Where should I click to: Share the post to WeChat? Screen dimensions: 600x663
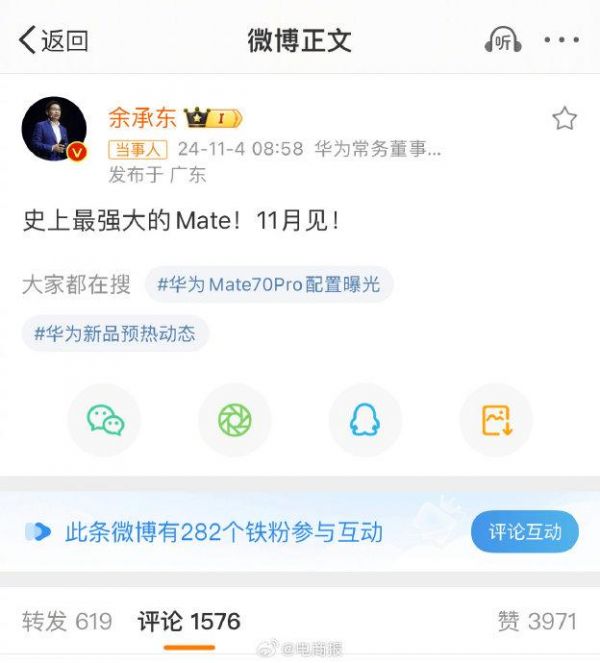(105, 421)
